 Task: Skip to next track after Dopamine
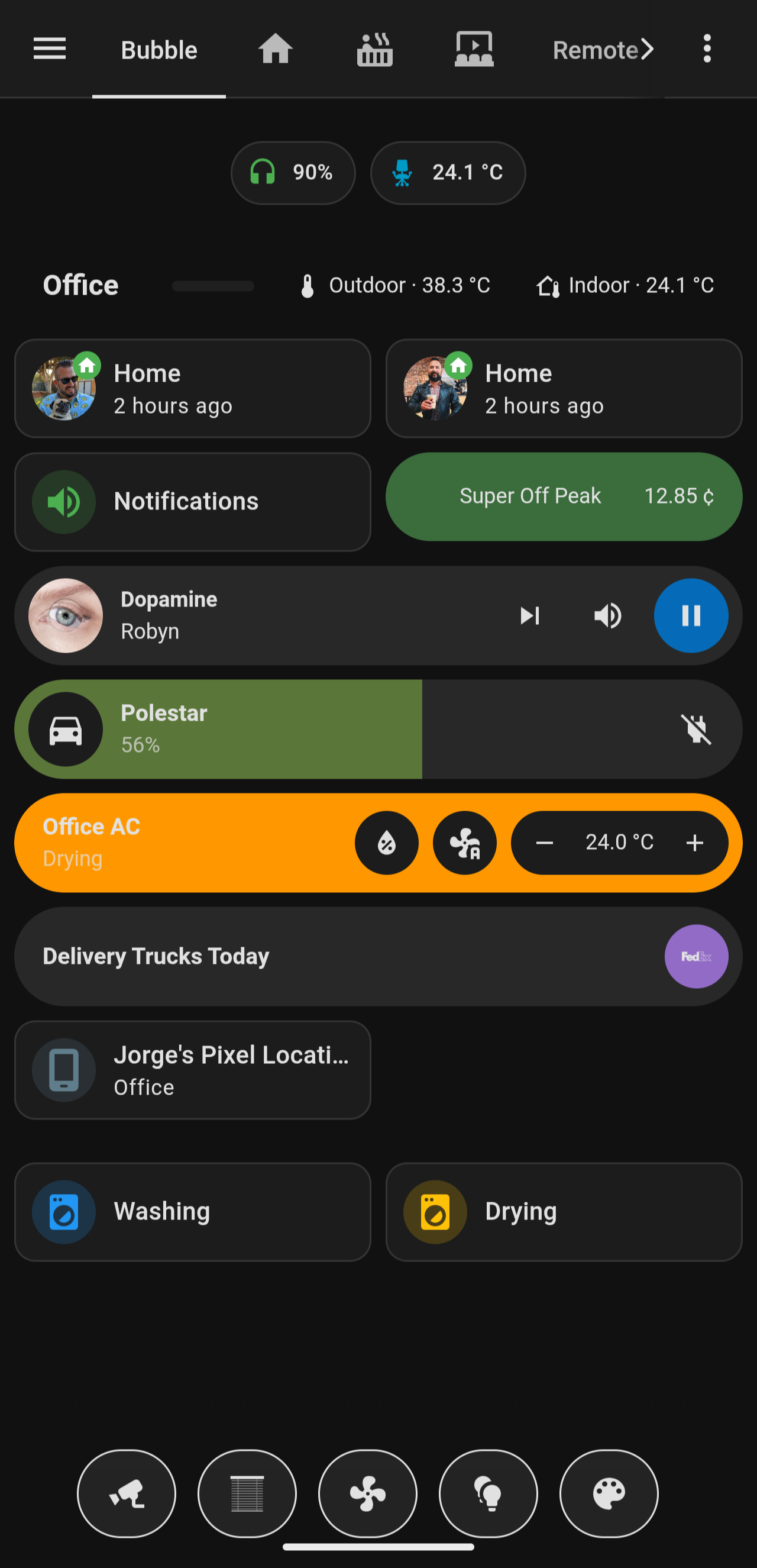pyautogui.click(x=529, y=615)
